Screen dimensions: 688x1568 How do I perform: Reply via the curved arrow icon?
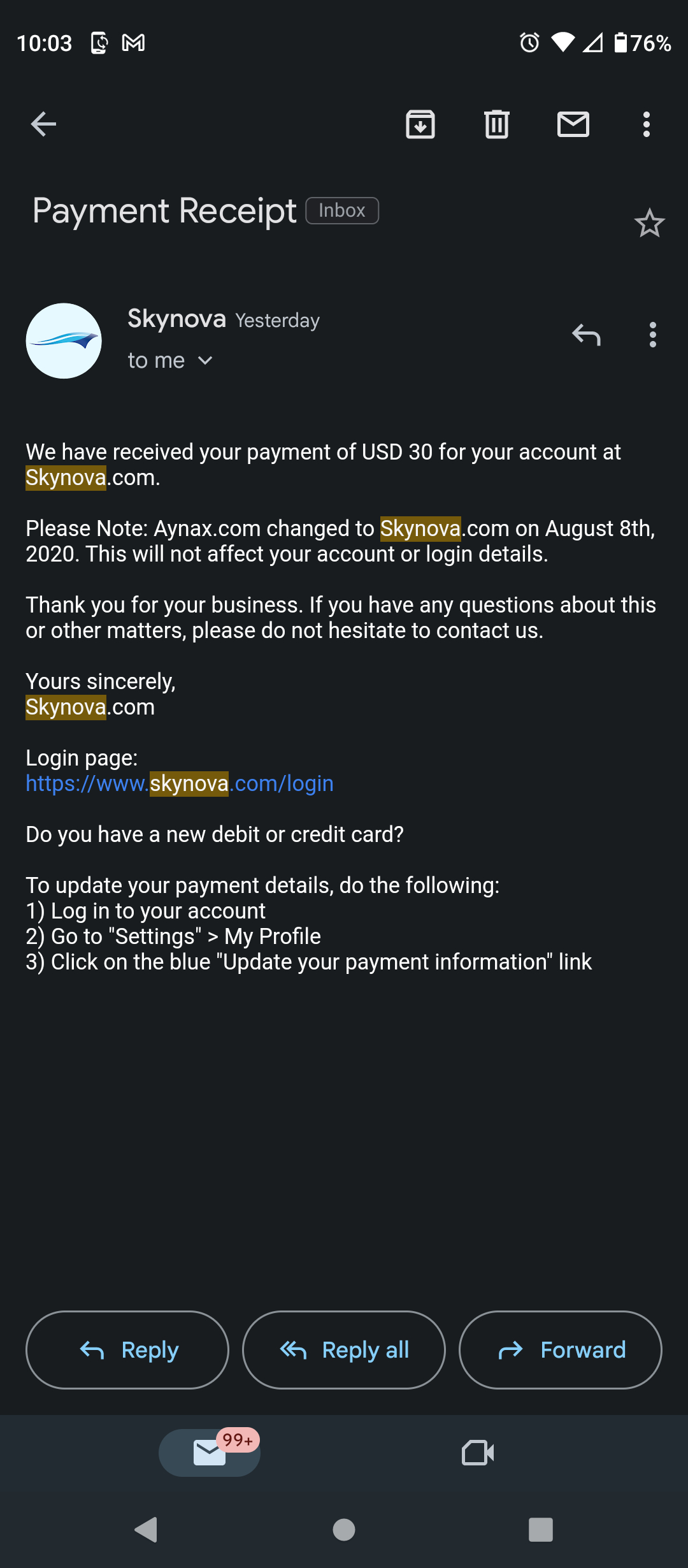(x=585, y=335)
